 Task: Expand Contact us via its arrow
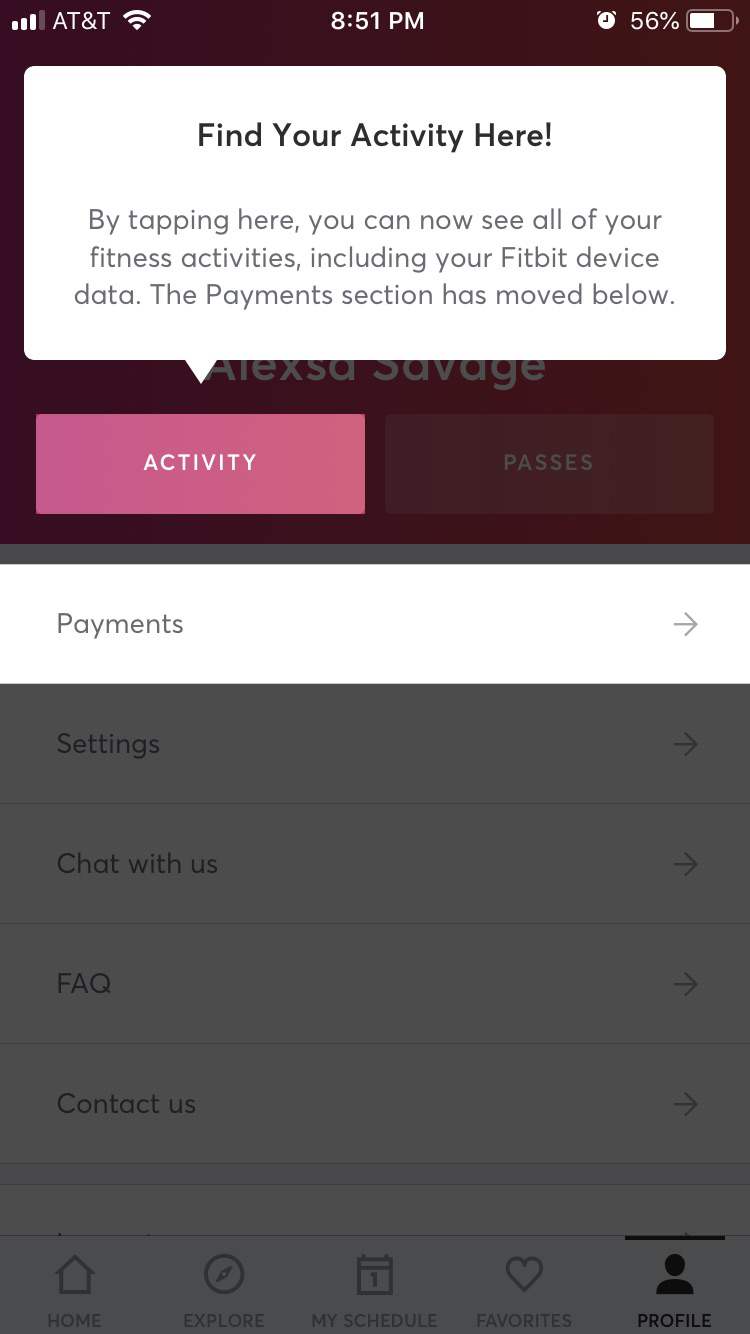[686, 1103]
